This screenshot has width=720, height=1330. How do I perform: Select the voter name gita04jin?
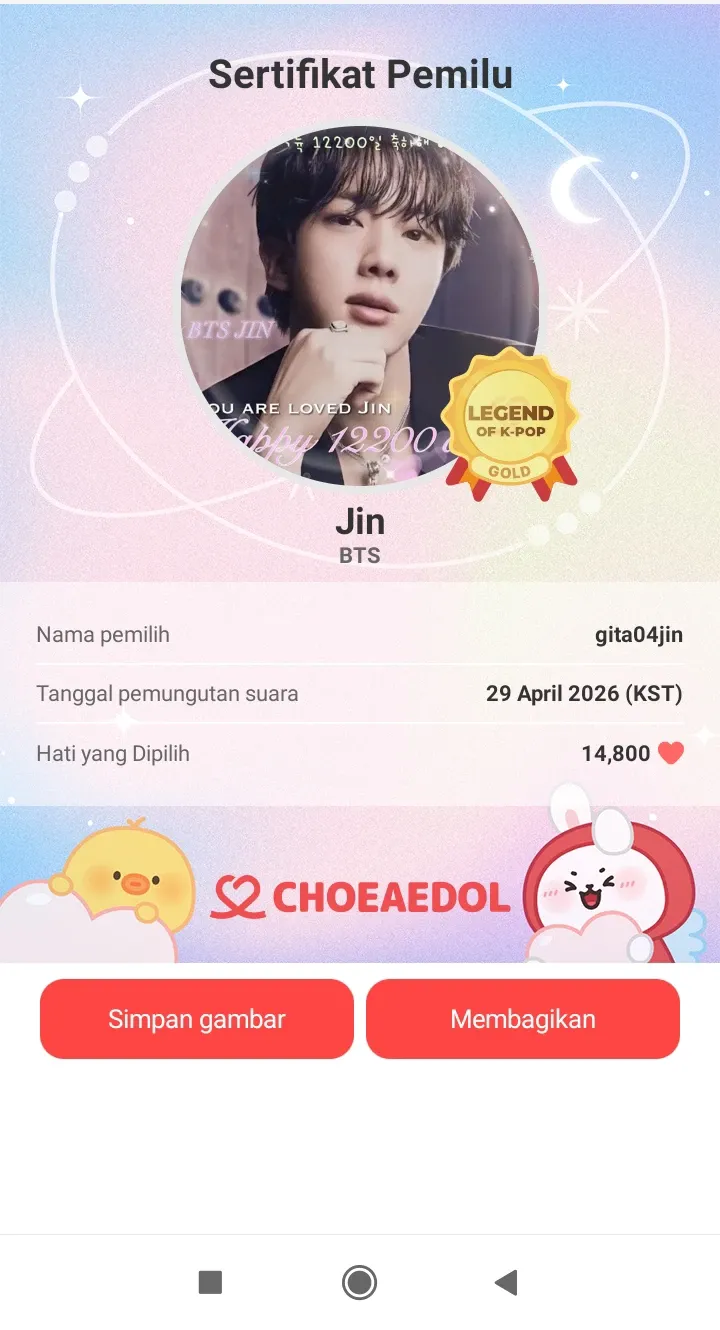pyautogui.click(x=638, y=634)
